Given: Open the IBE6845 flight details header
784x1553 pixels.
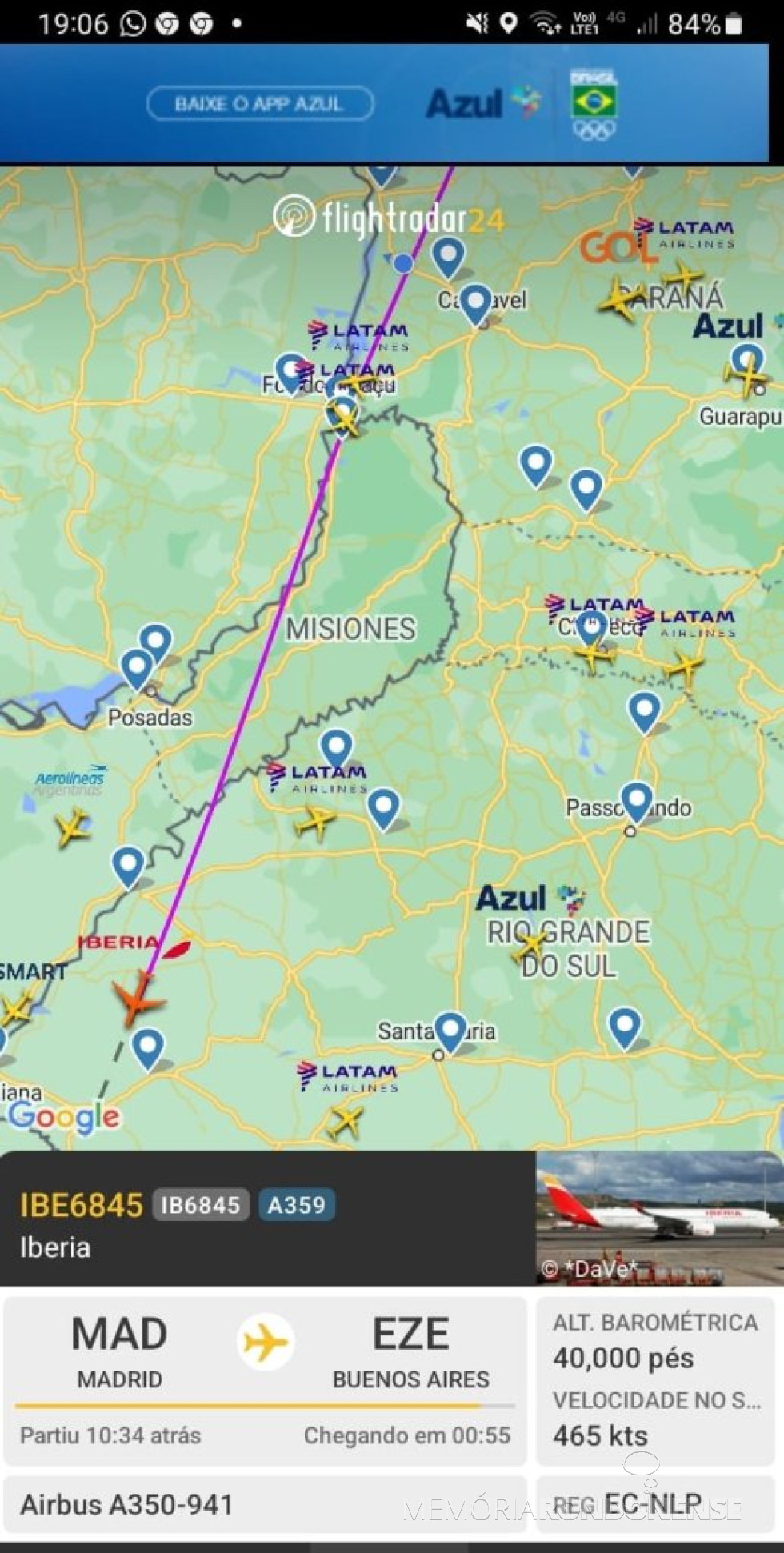Looking at the screenshot, I should pos(82,1205).
